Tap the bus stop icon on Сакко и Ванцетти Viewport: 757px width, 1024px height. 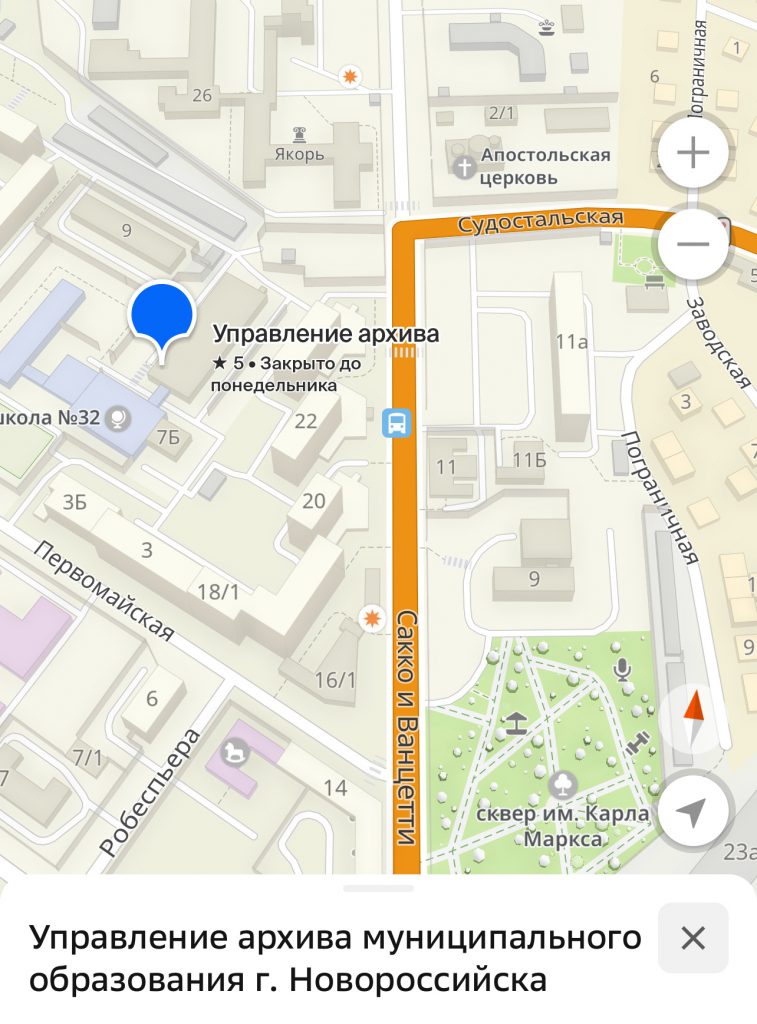pyautogui.click(x=397, y=424)
